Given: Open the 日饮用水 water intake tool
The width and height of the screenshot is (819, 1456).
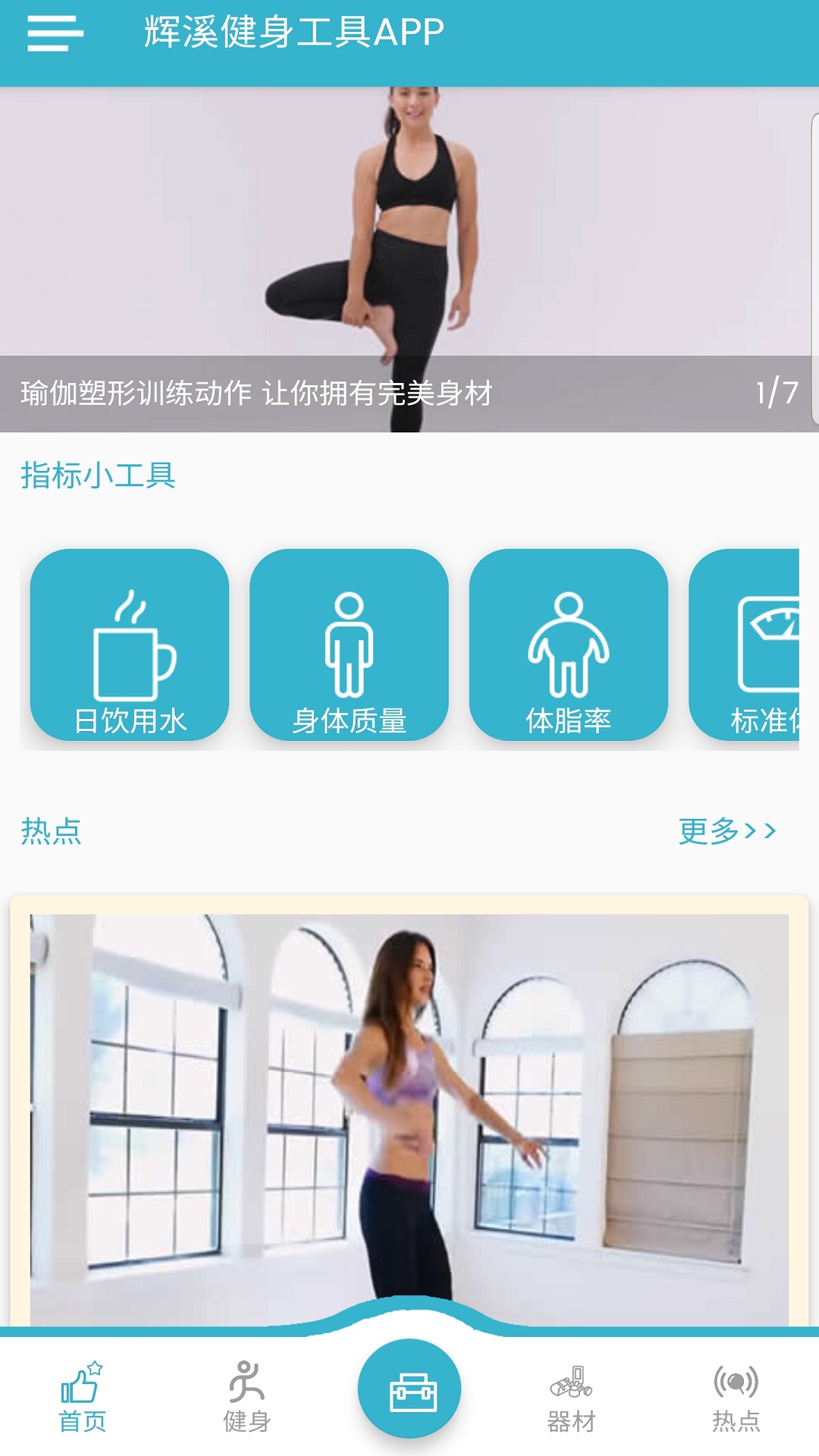Looking at the screenshot, I should click(130, 645).
